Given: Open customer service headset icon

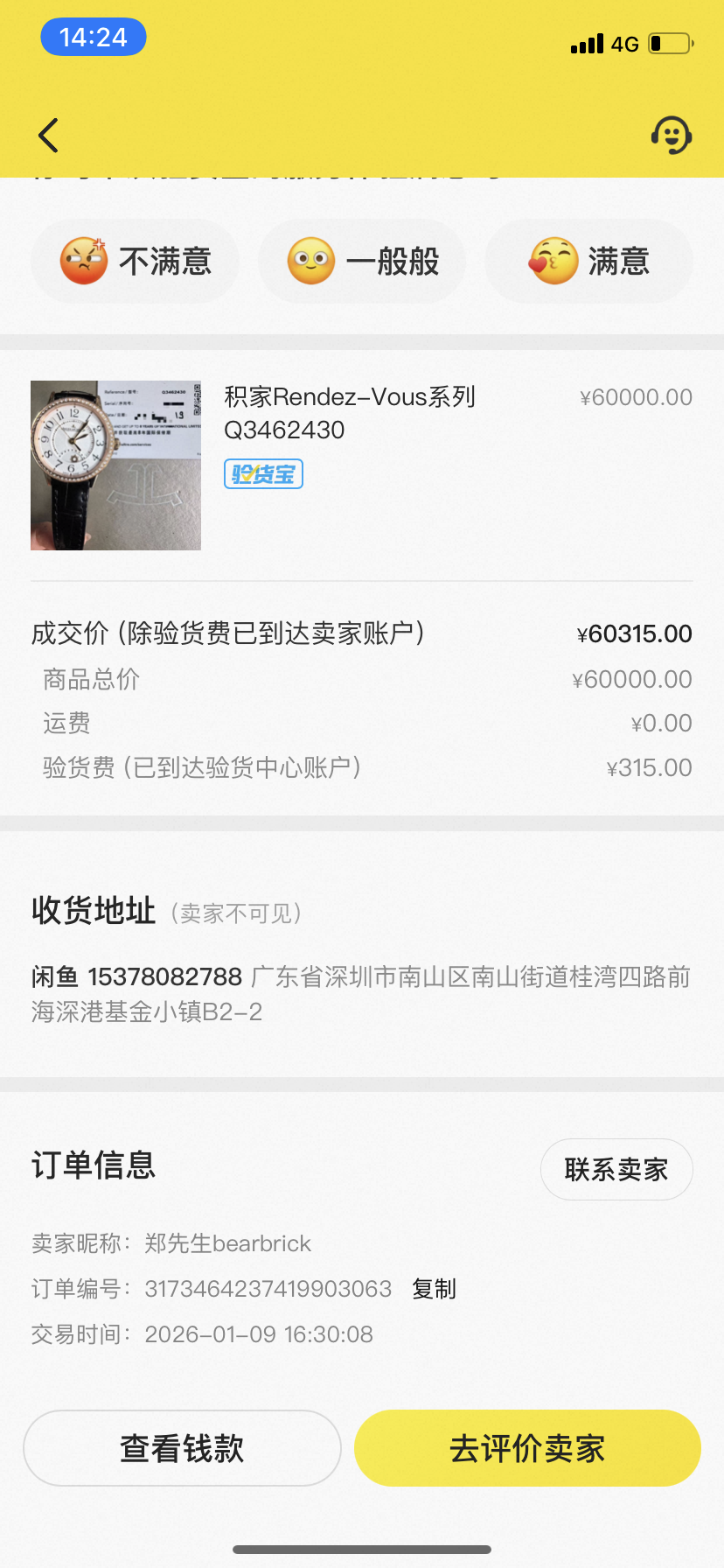Looking at the screenshot, I should point(671,136).
